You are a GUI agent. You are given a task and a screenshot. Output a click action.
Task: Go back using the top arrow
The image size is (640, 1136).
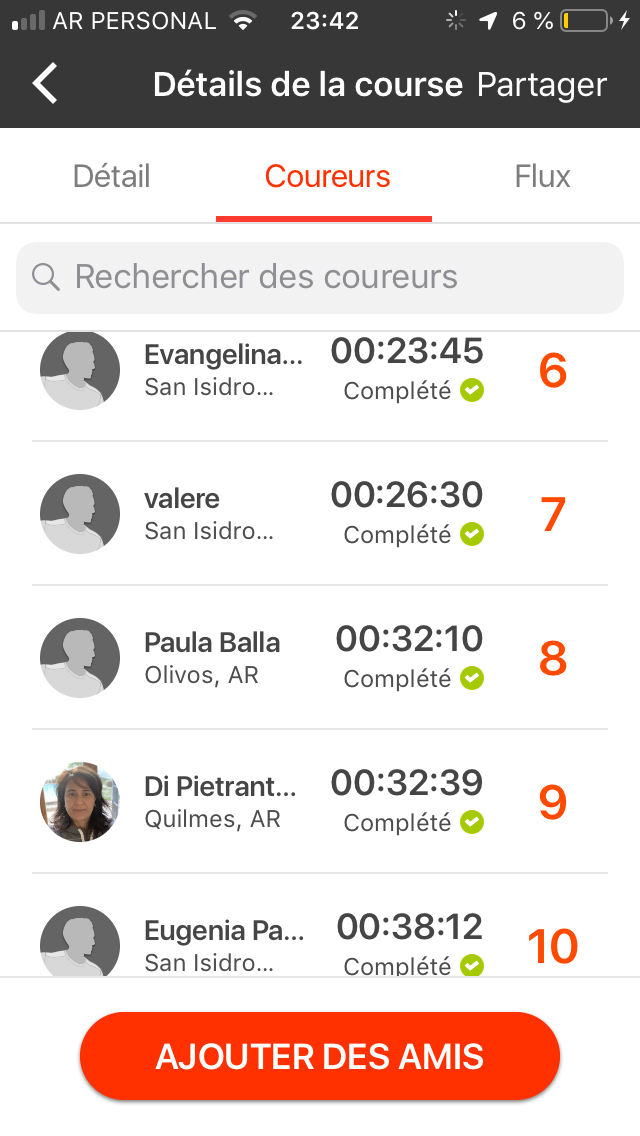point(45,84)
